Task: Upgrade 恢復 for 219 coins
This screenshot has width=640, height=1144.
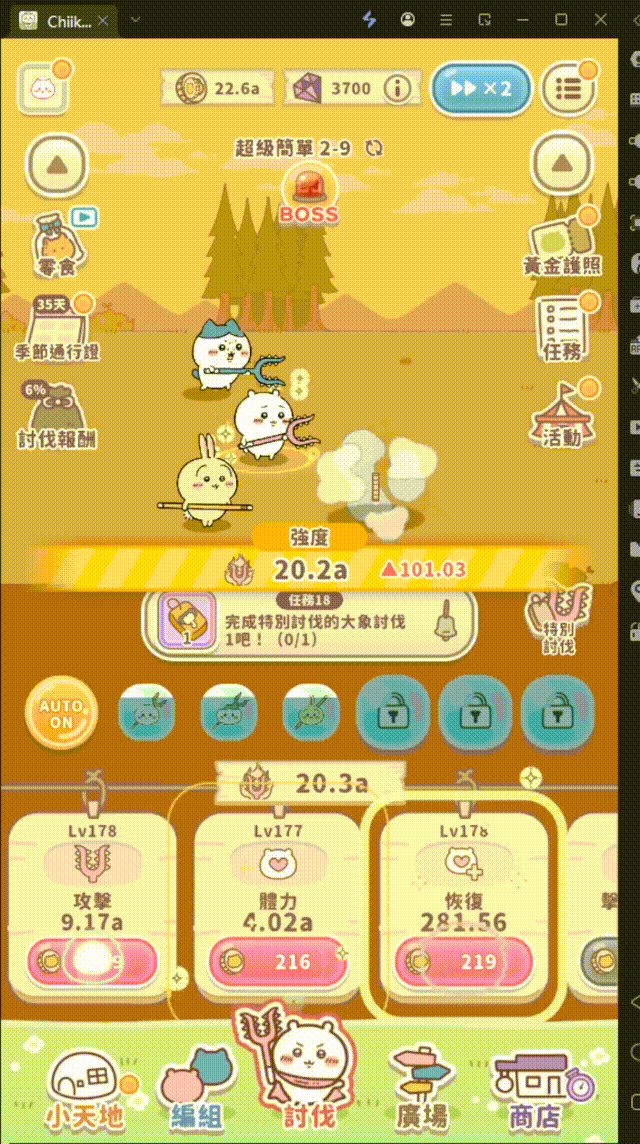Action: (463, 962)
